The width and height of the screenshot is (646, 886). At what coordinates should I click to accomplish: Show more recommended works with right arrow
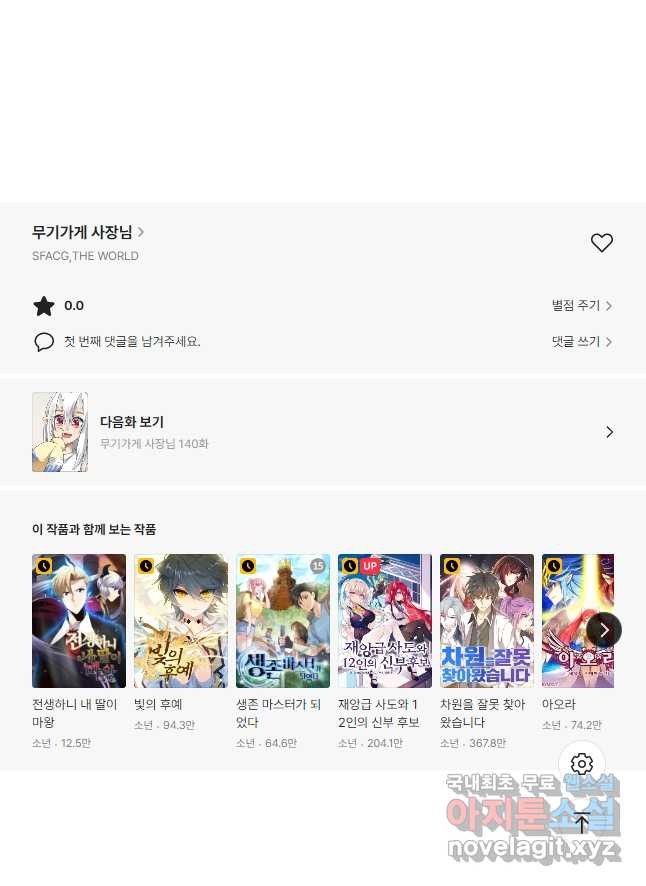(x=604, y=630)
